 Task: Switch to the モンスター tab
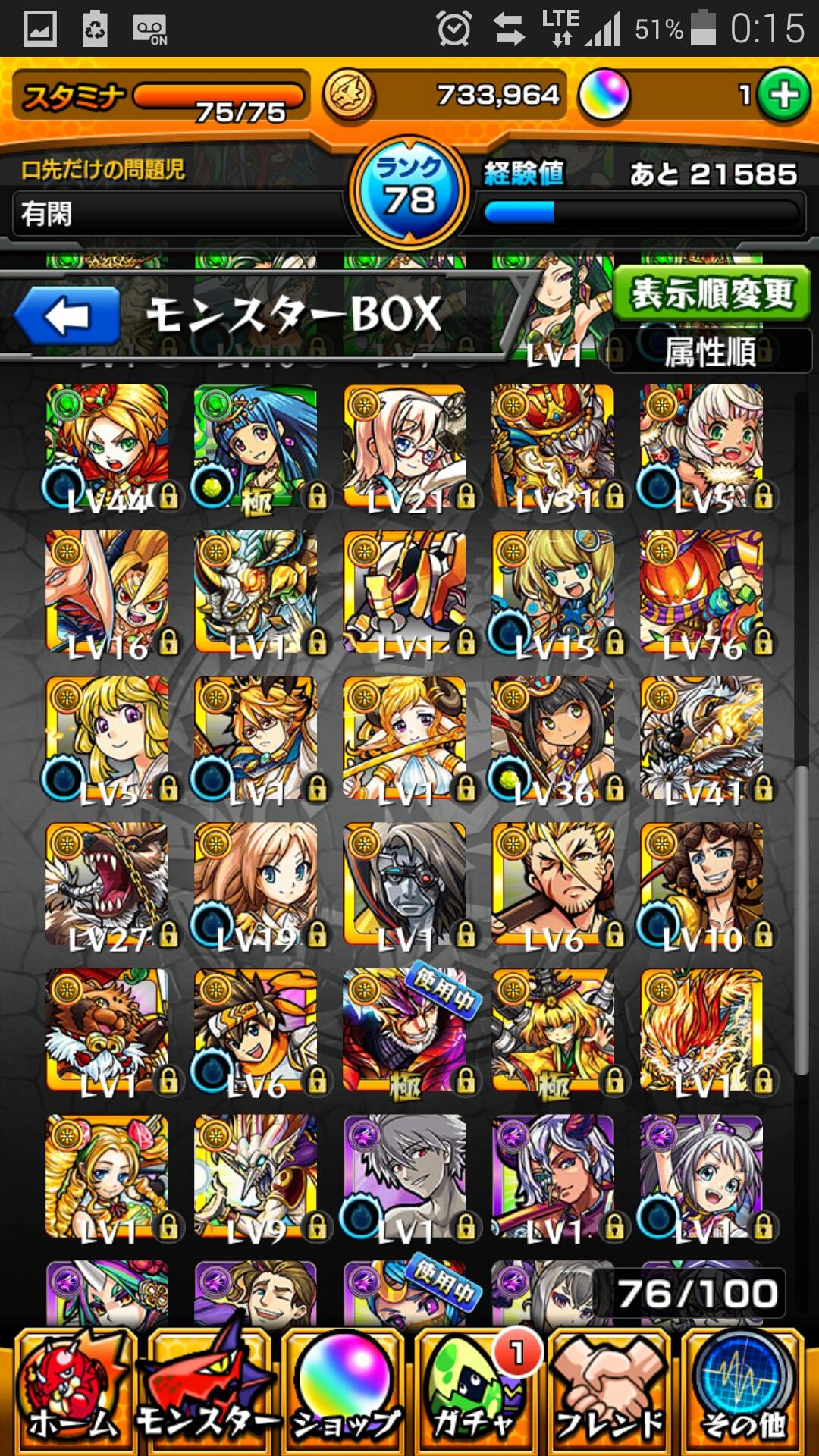207,1392
